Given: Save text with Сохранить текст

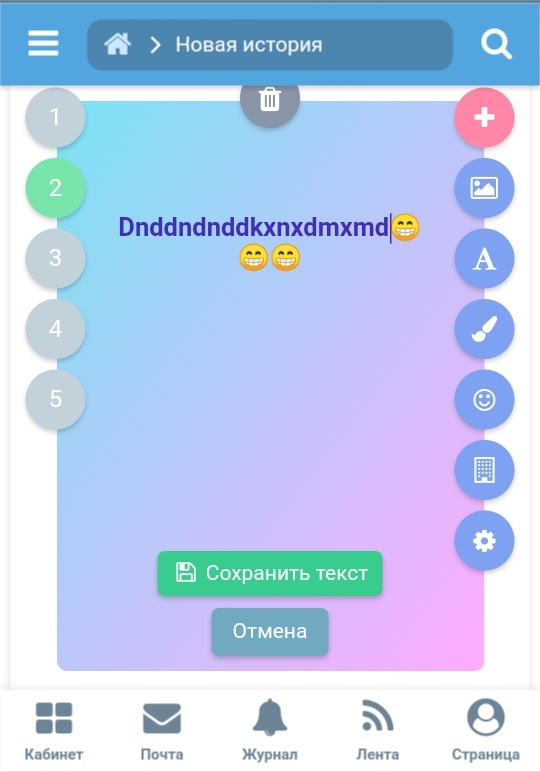Looking at the screenshot, I should [270, 573].
